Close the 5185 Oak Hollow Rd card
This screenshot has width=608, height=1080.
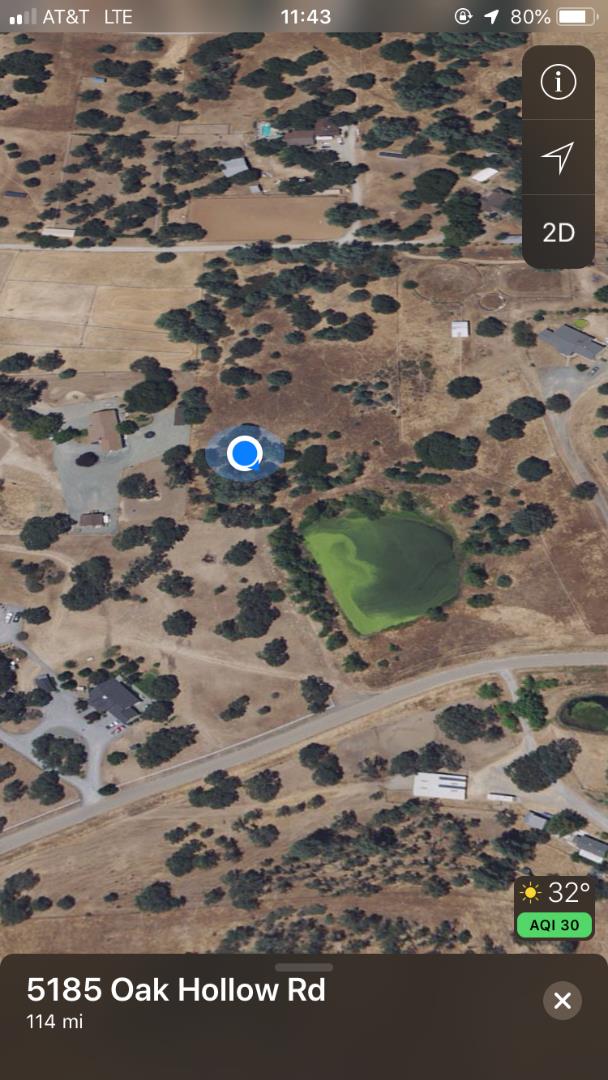coord(562,1000)
